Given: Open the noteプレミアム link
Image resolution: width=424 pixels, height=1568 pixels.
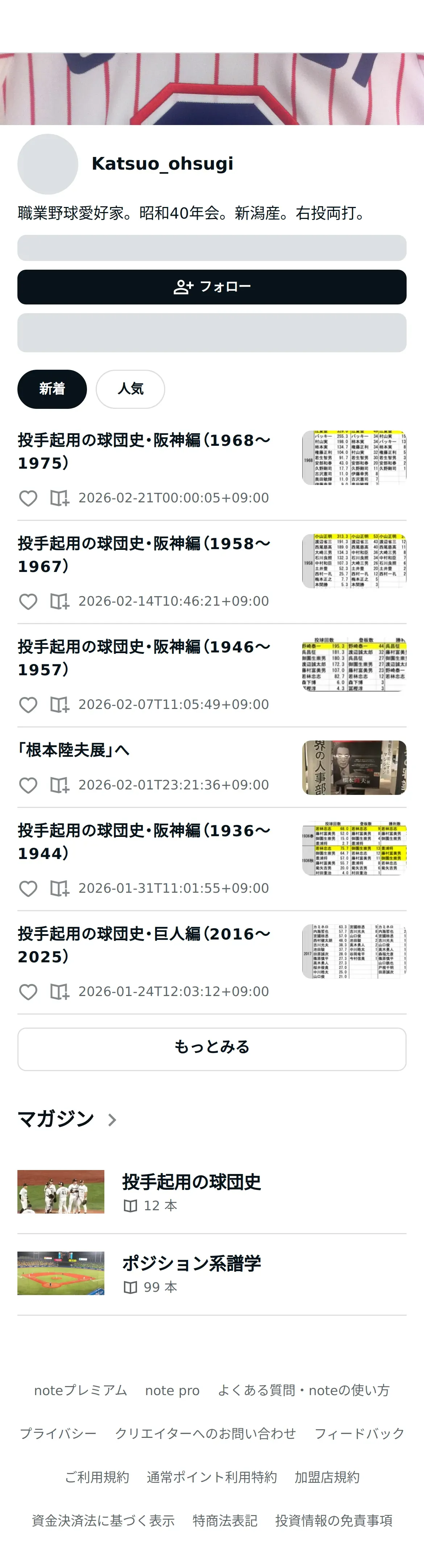Looking at the screenshot, I should tap(80, 1390).
